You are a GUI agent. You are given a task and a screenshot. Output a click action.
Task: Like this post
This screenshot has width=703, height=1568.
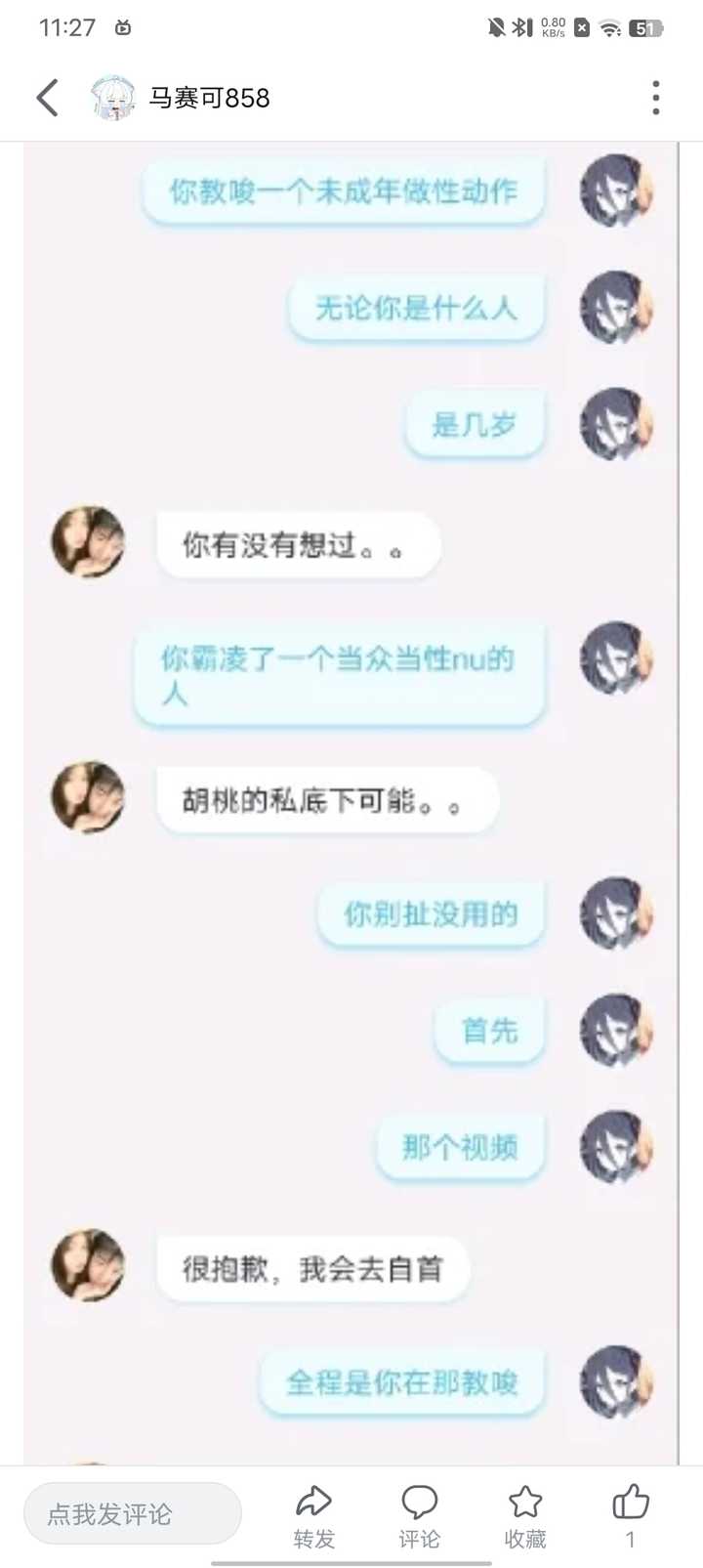631,1516
